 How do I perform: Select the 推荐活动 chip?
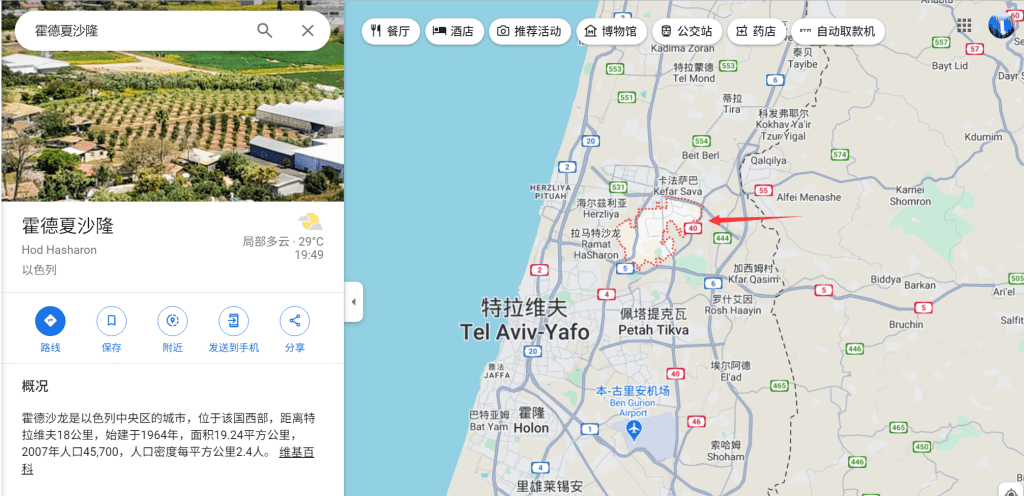[x=529, y=31]
